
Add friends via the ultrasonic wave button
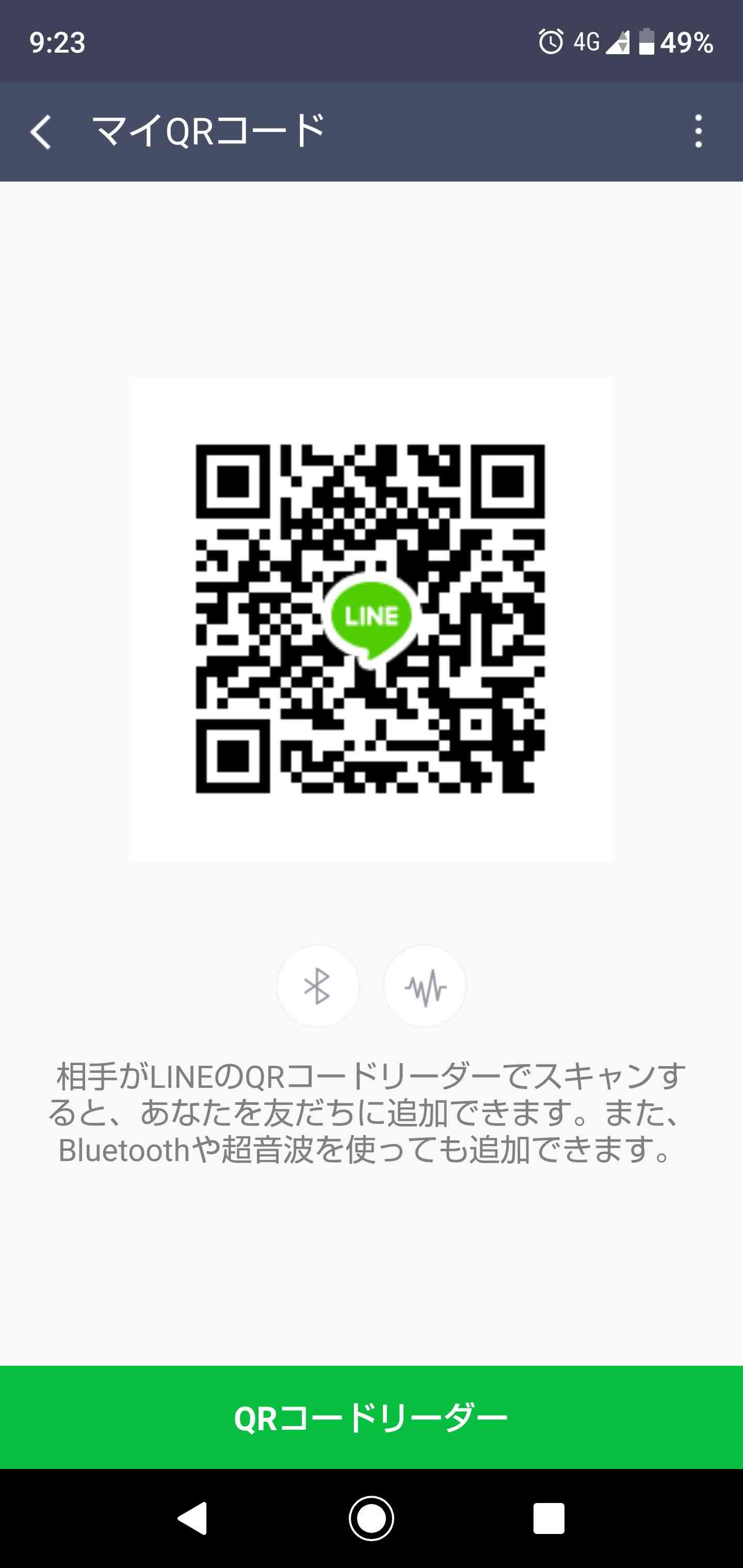425,986
